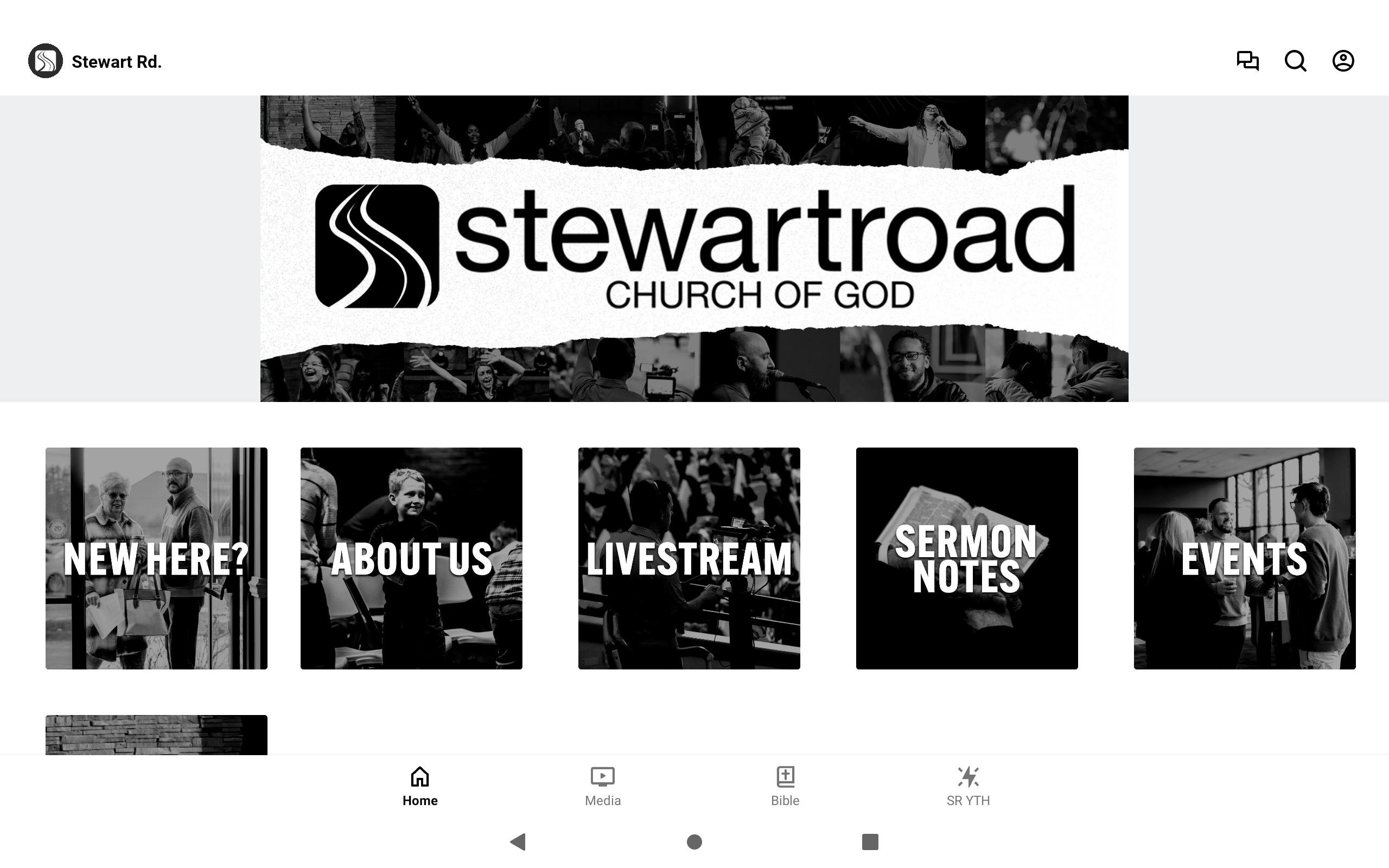This screenshot has width=1389, height=868.
Task: Tap the system back button
Action: click(x=518, y=841)
